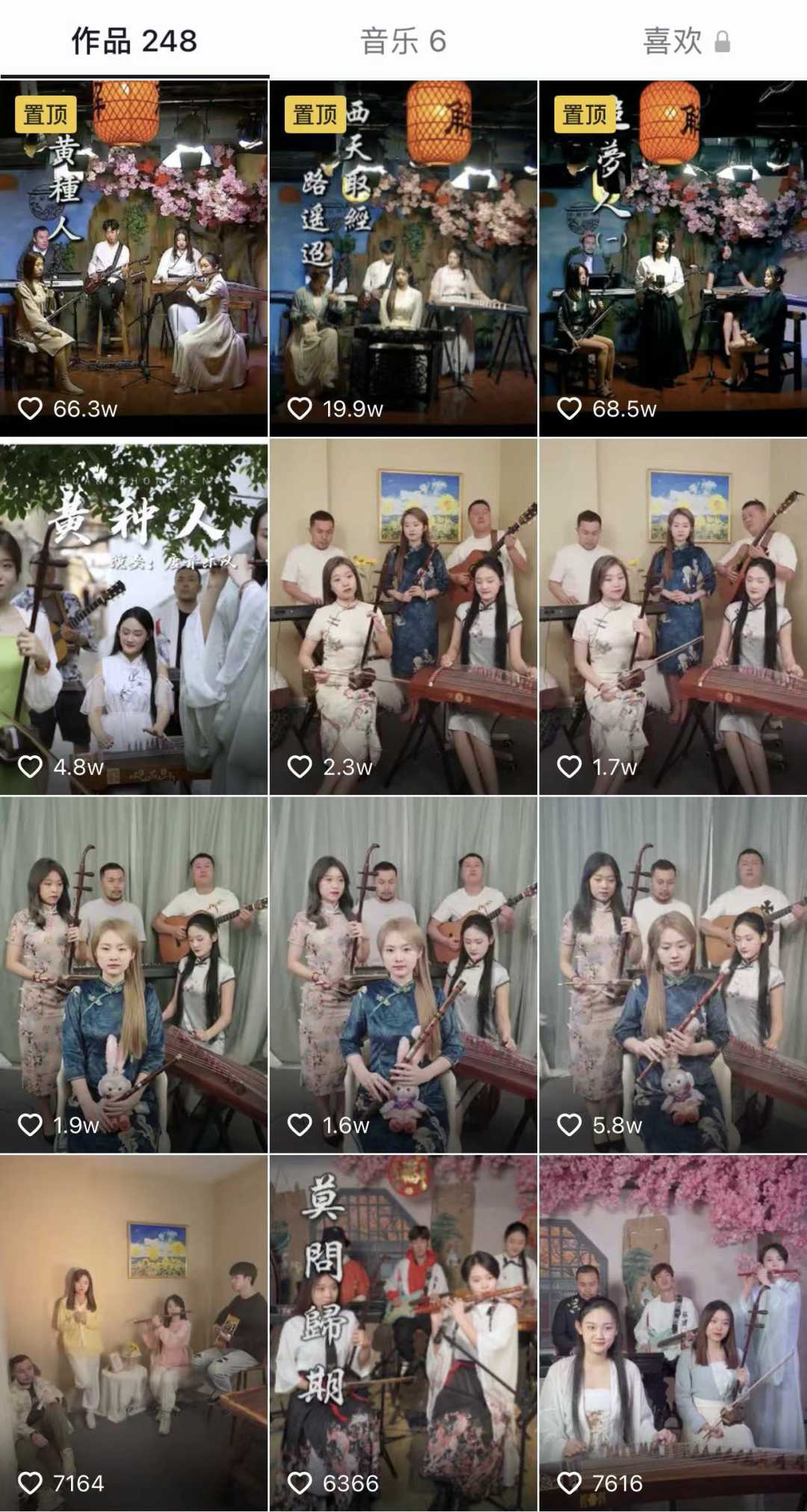Viewport: 807px width, 1512px height.
Task: Open the video with 1.6w likes
Action: [403, 973]
